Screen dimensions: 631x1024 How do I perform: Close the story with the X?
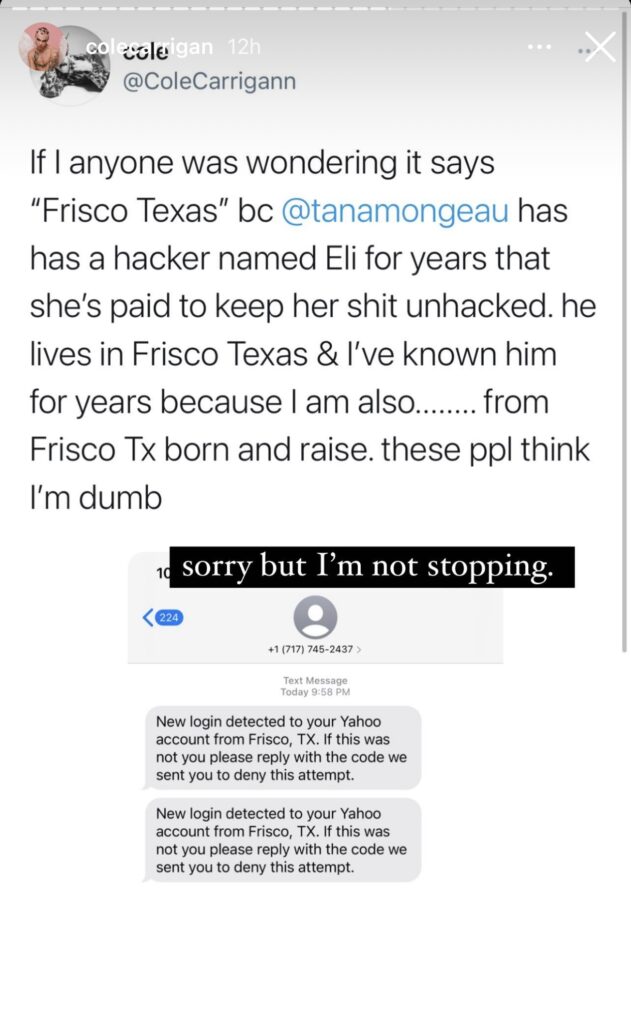(x=600, y=47)
